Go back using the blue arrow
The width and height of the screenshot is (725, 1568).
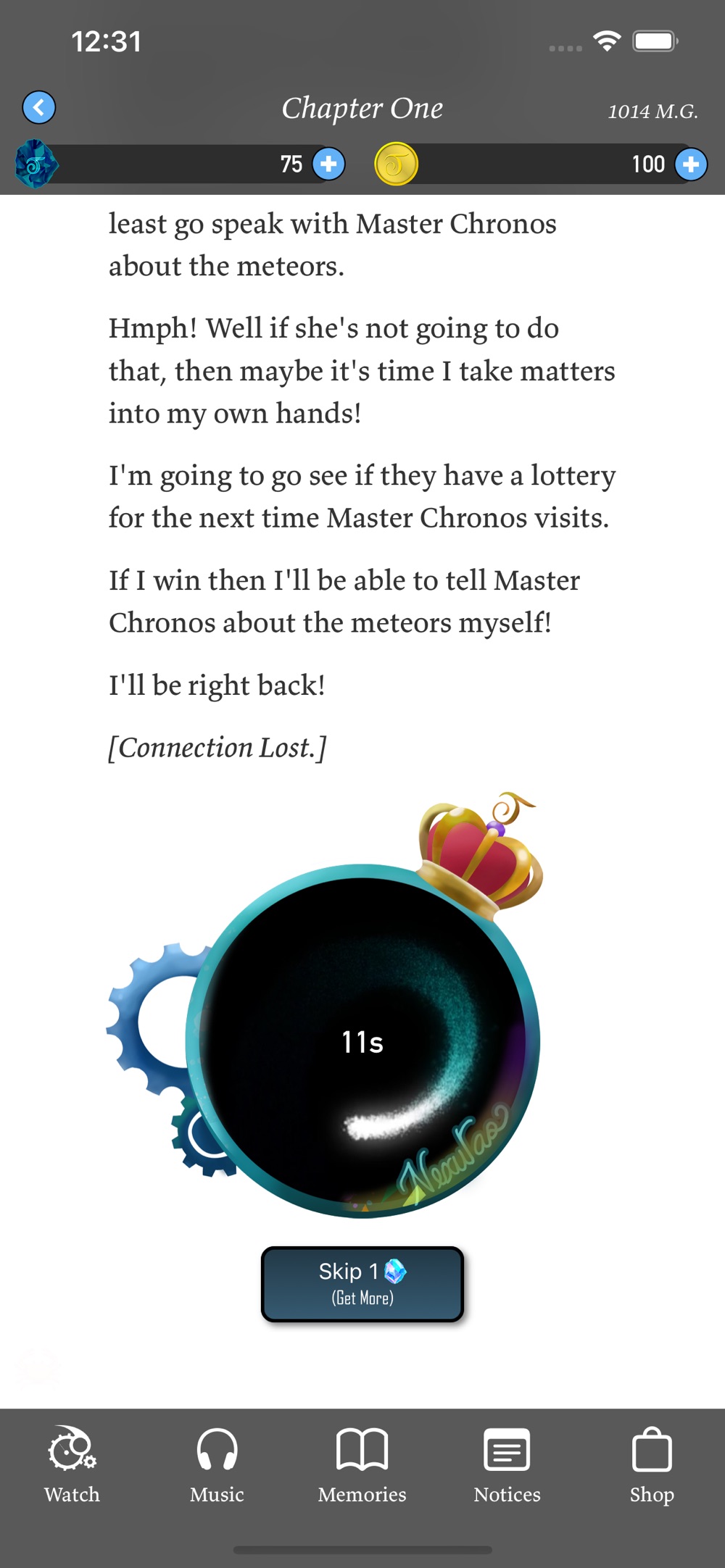pos(39,109)
